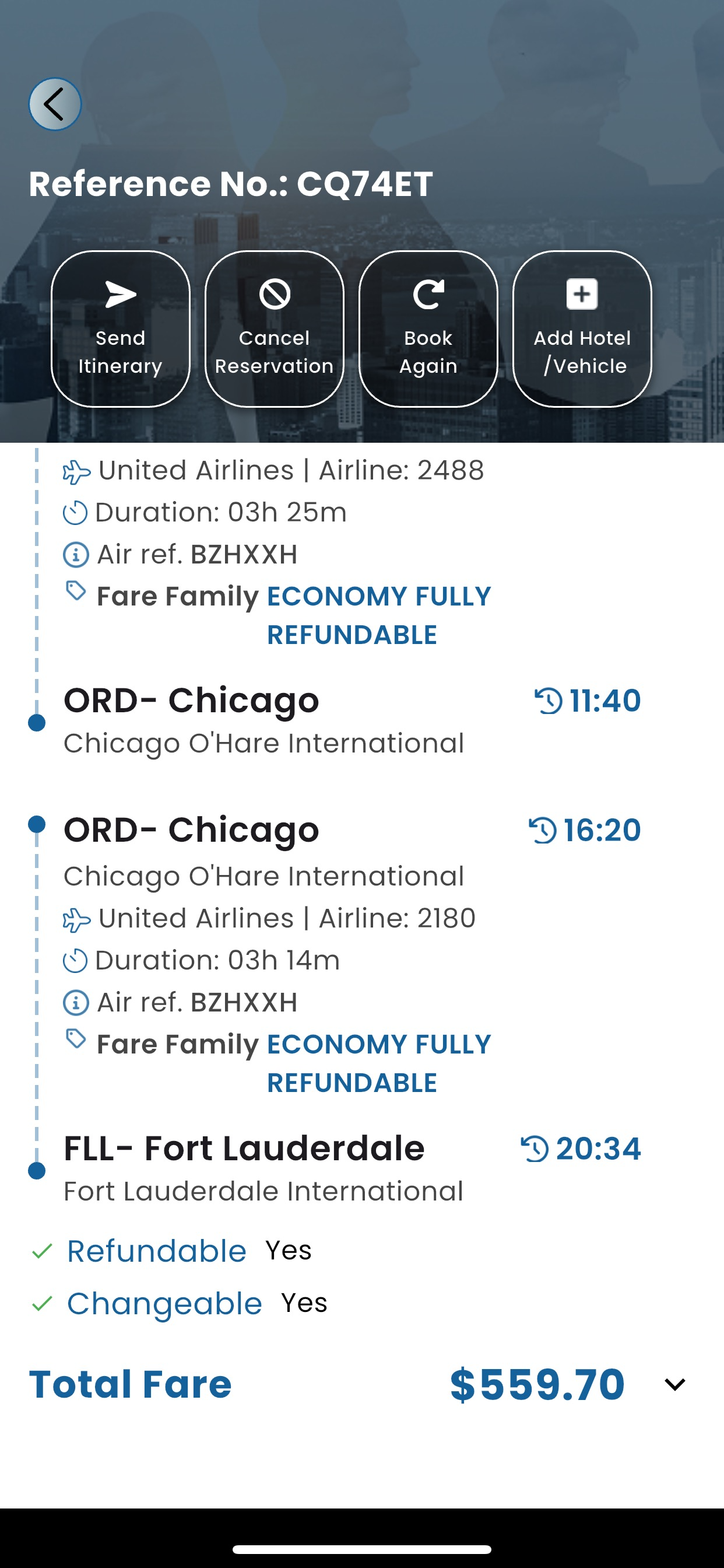Cancel Reservation for this booking
Screen dimensions: 724x1568
click(275, 328)
